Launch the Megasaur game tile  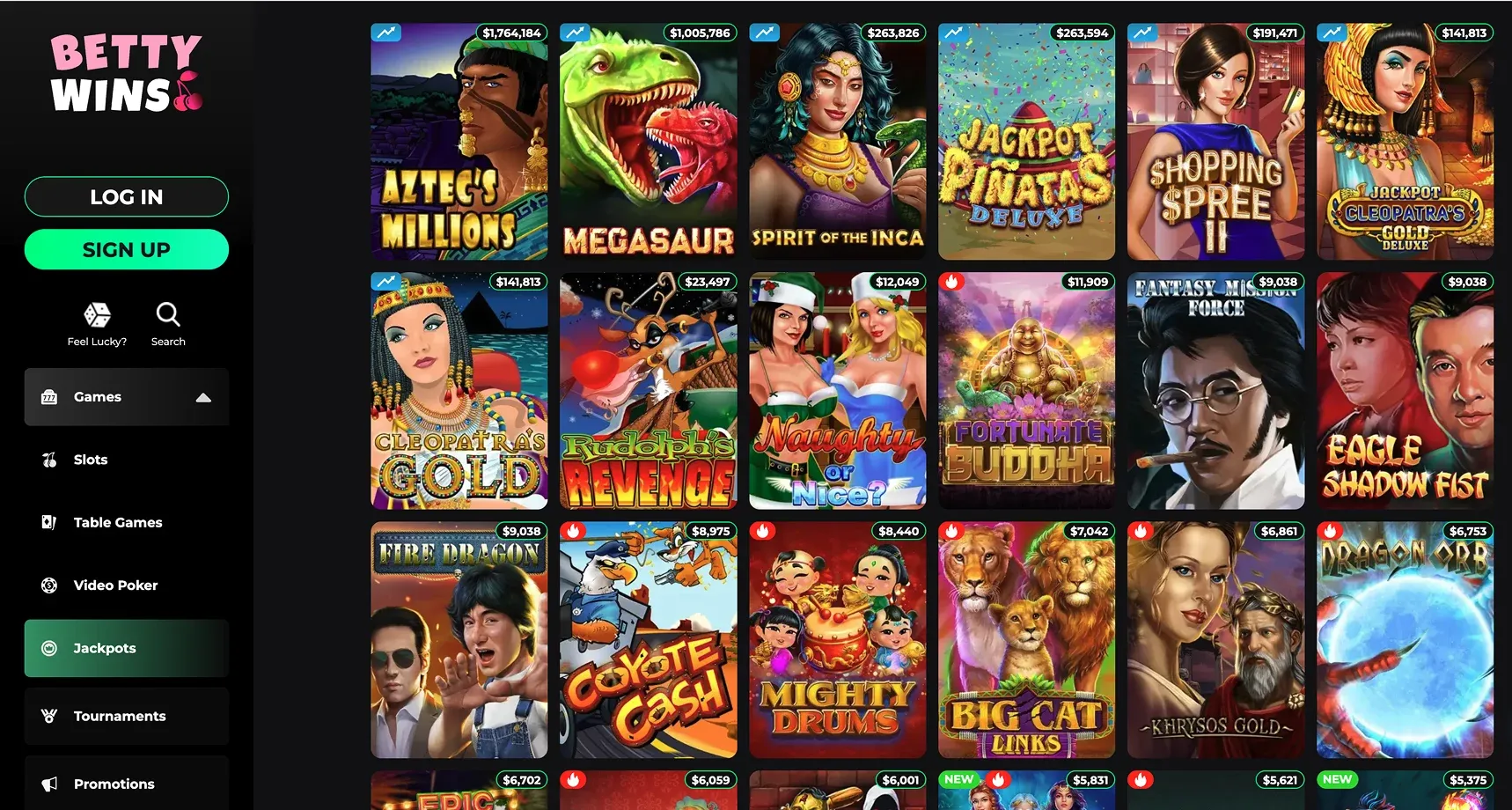coord(648,142)
